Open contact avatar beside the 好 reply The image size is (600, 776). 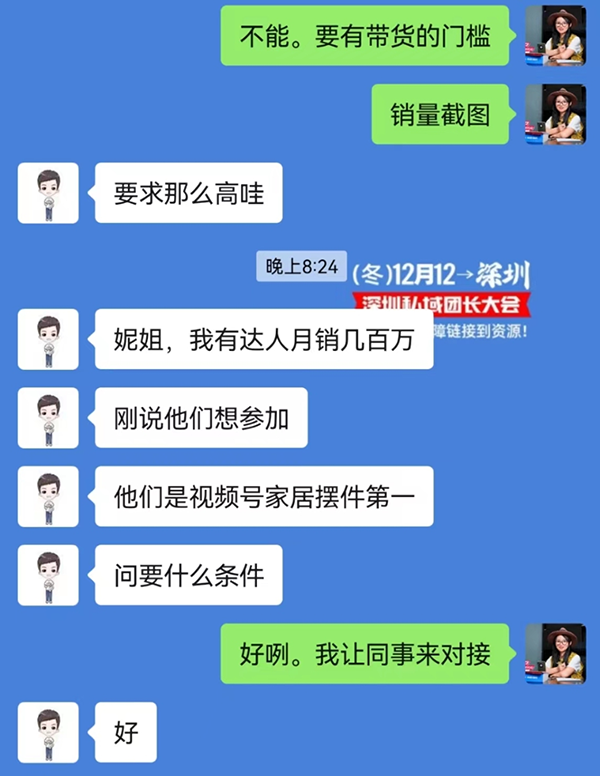48,732
